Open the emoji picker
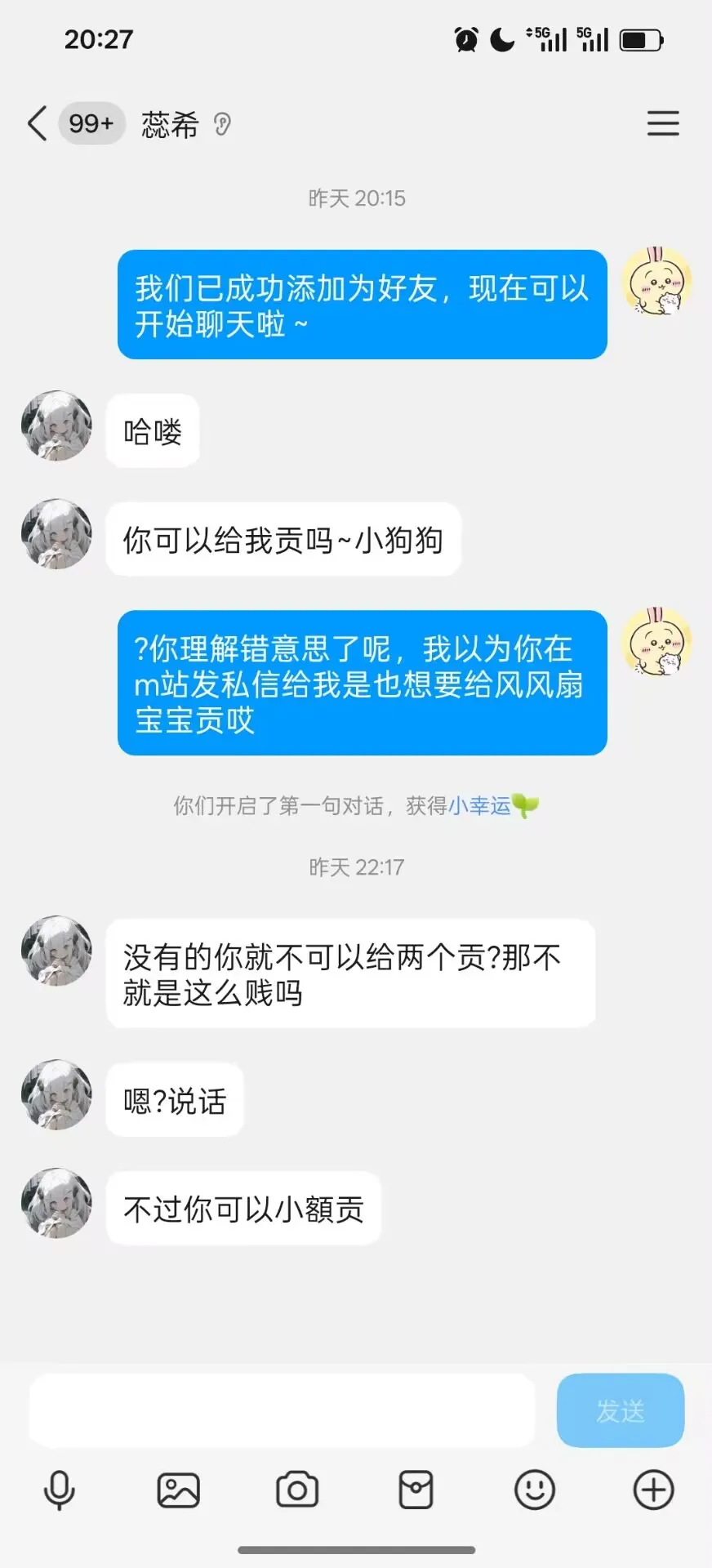This screenshot has height=1568, width=712. pos(535,1490)
